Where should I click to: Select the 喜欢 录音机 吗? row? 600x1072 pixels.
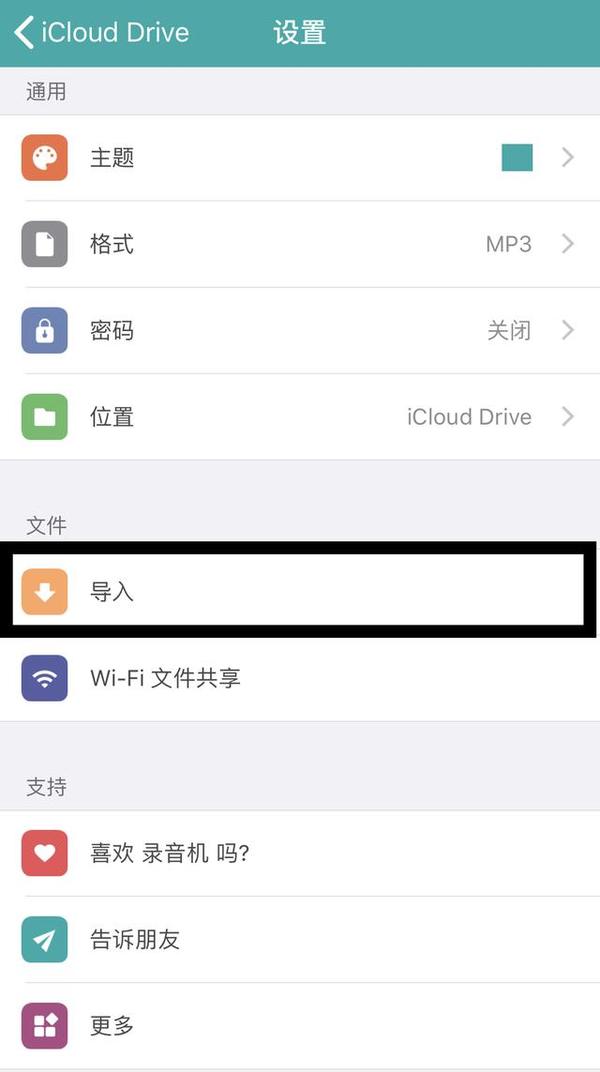[300, 853]
